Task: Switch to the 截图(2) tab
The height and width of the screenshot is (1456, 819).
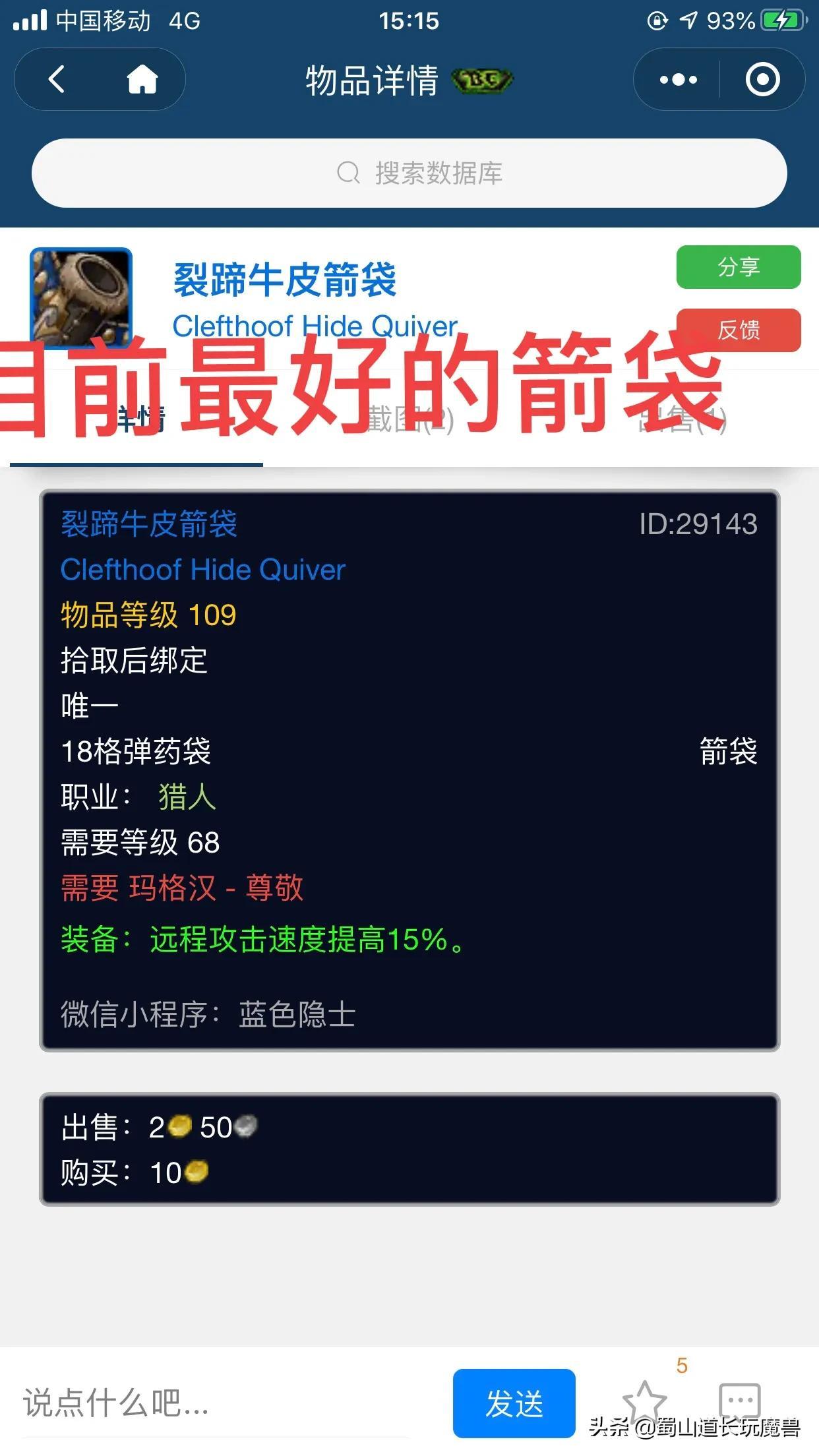Action: click(410, 419)
